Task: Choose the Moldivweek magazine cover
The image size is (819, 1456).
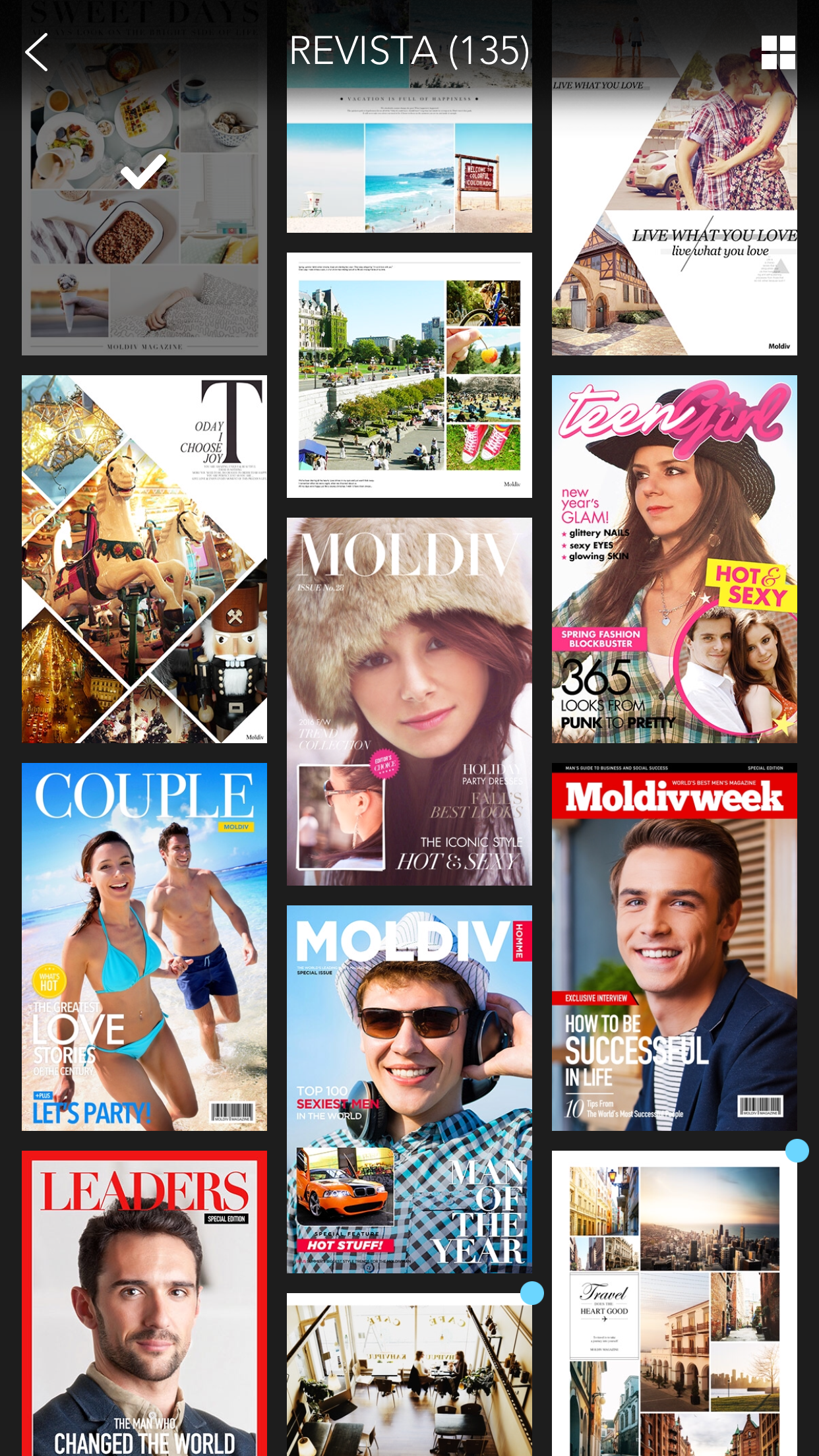Action: pyautogui.click(x=674, y=946)
